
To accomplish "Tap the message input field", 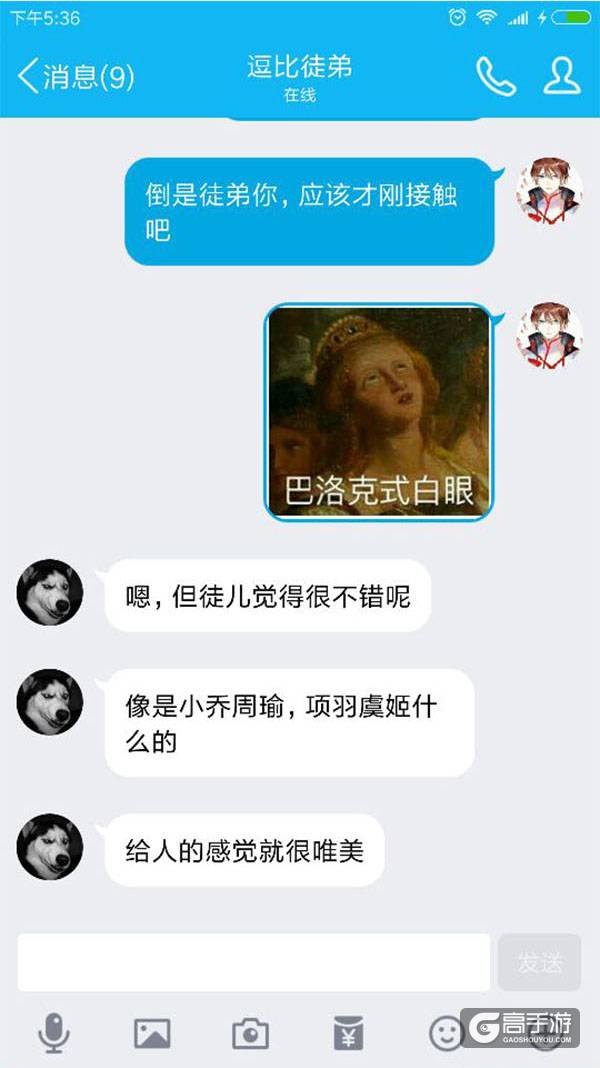I will (x=254, y=962).
